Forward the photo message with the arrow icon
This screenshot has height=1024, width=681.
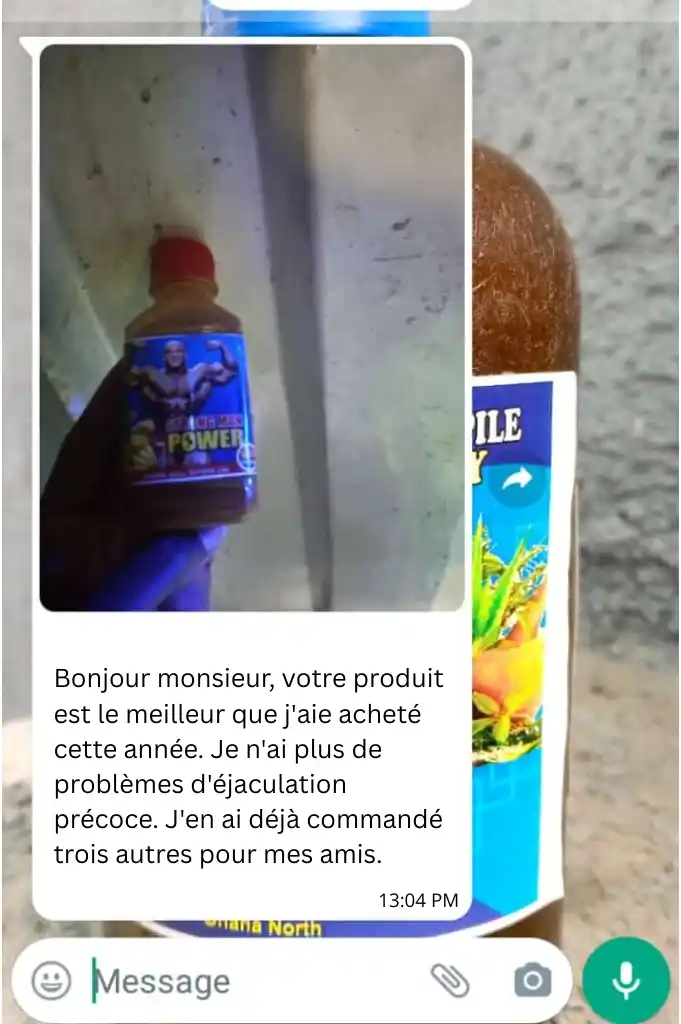click(517, 481)
